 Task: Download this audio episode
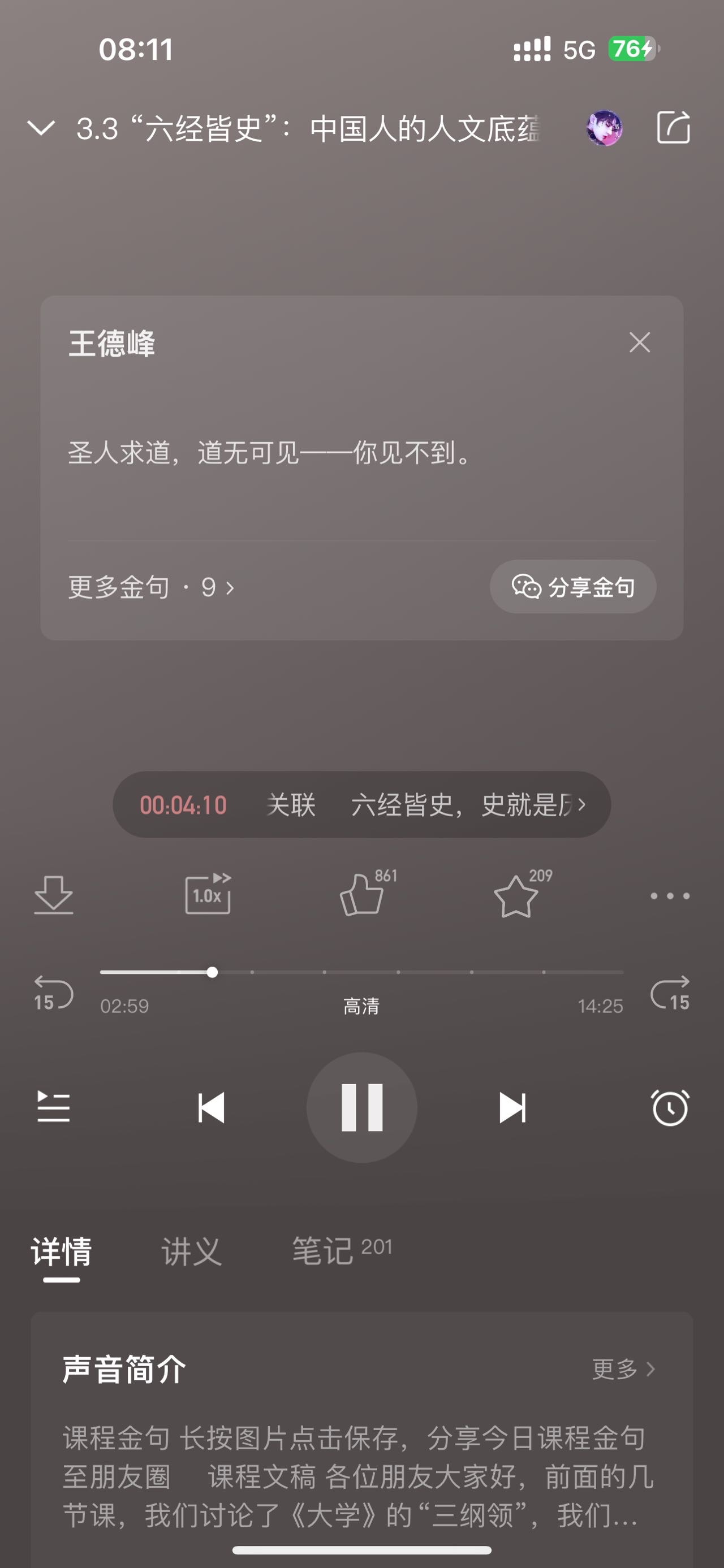(x=54, y=896)
